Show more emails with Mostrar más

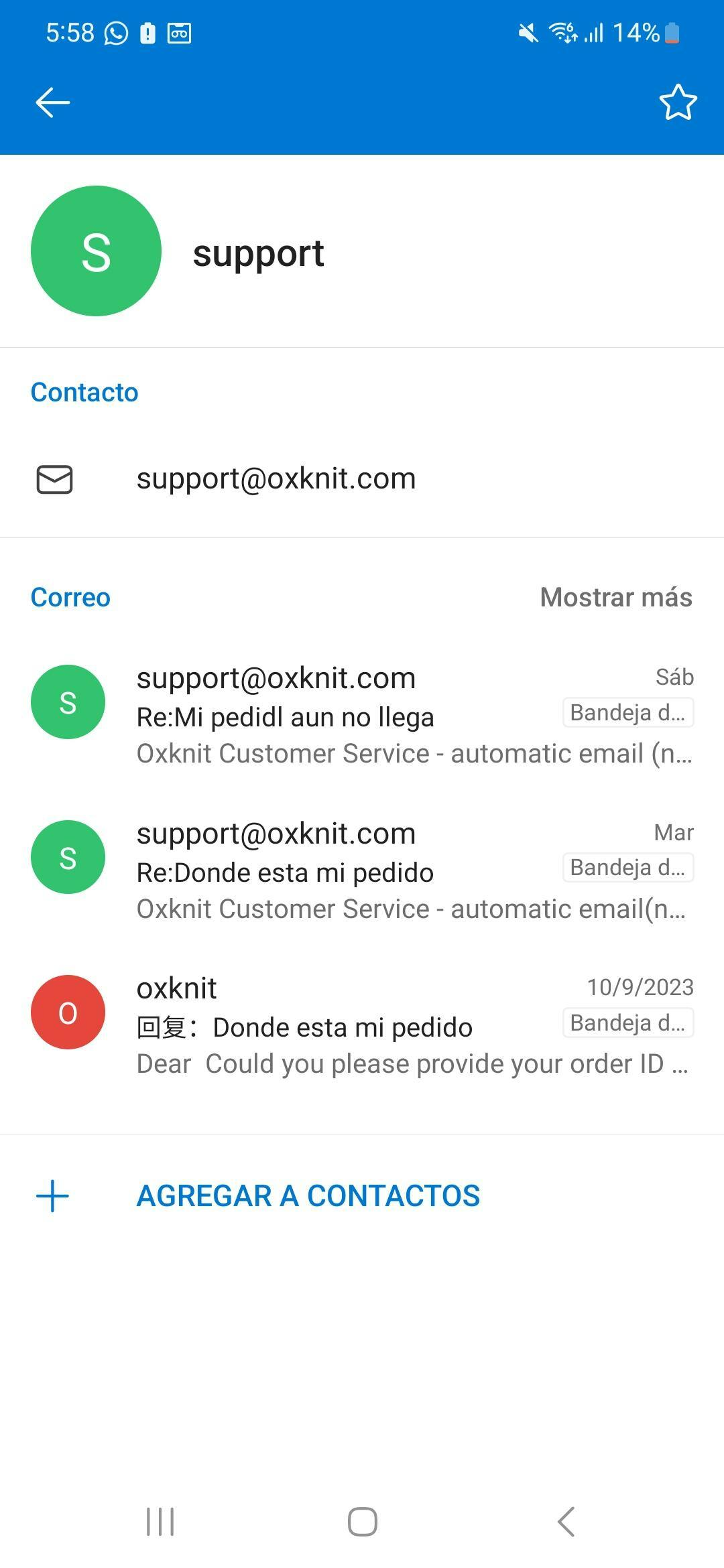point(615,597)
